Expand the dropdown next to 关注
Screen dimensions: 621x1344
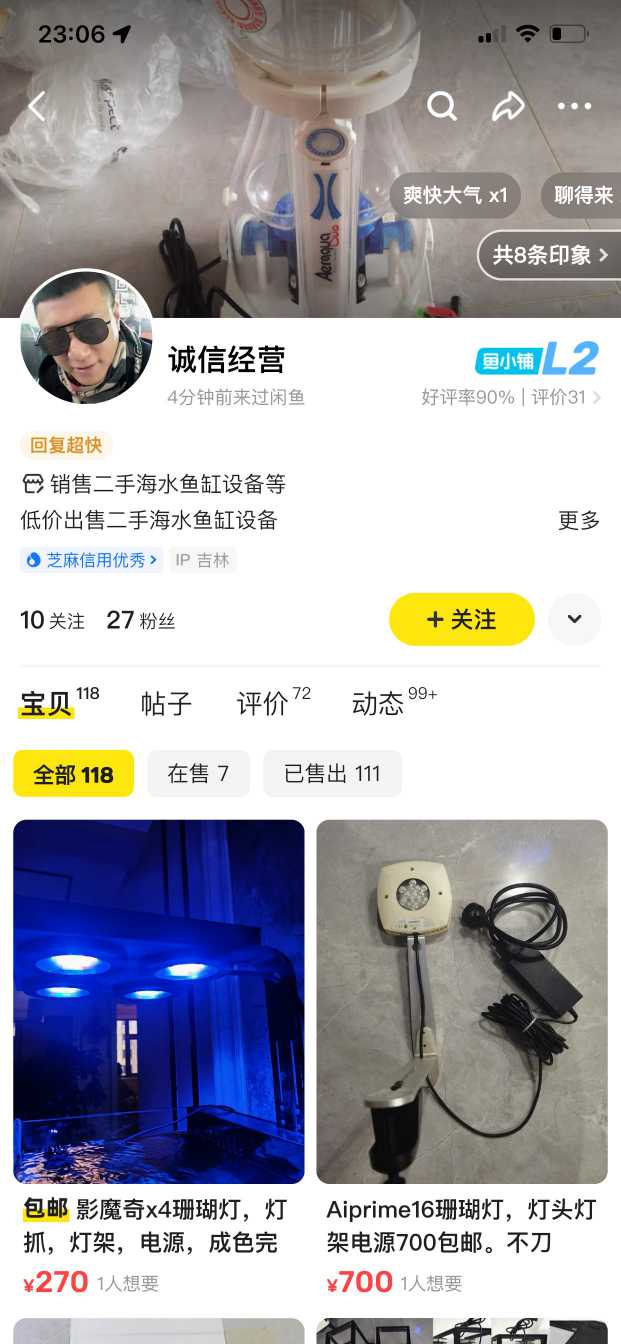574,619
